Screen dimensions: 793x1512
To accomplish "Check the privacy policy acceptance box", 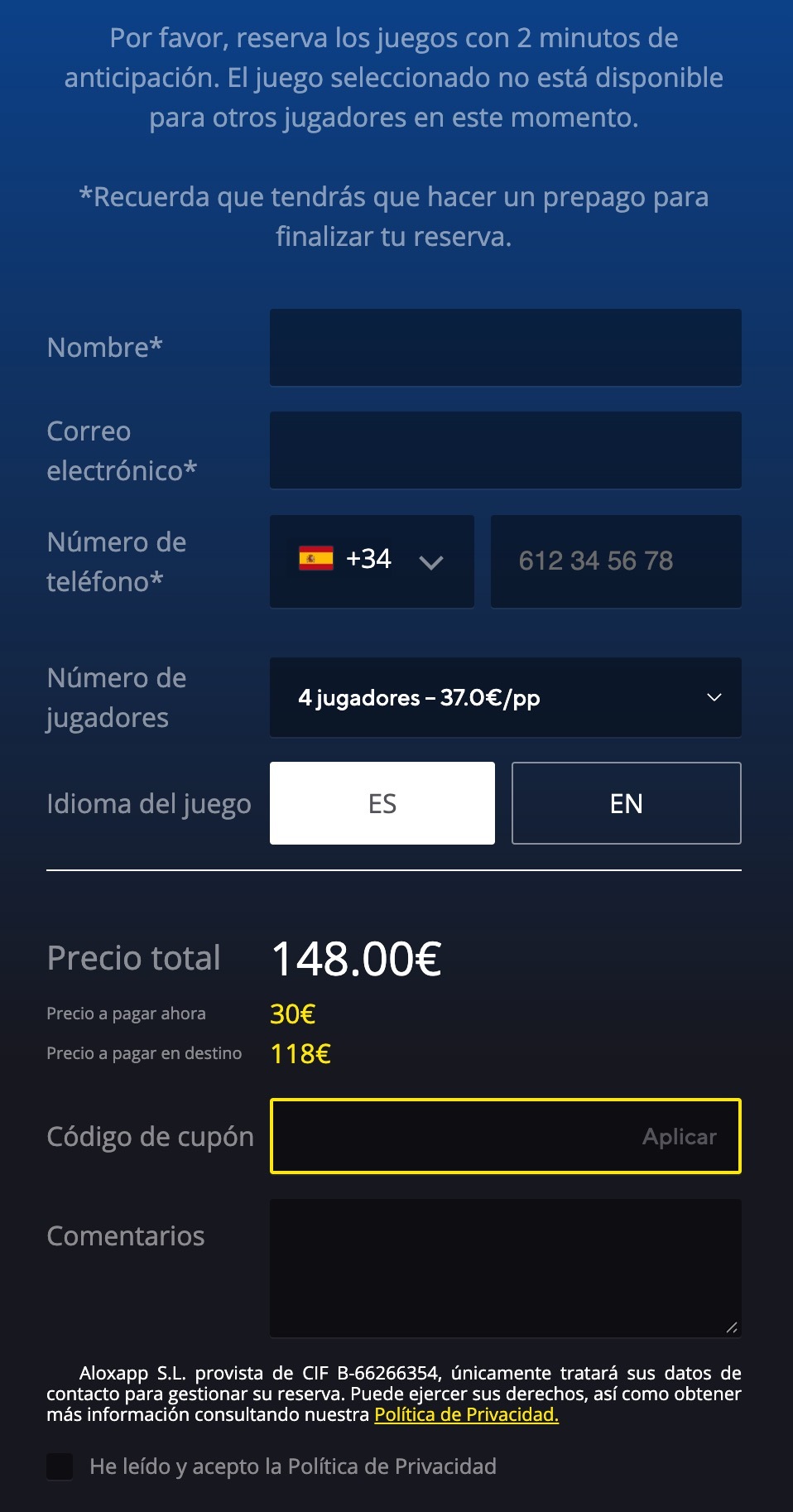I will pos(60,1466).
